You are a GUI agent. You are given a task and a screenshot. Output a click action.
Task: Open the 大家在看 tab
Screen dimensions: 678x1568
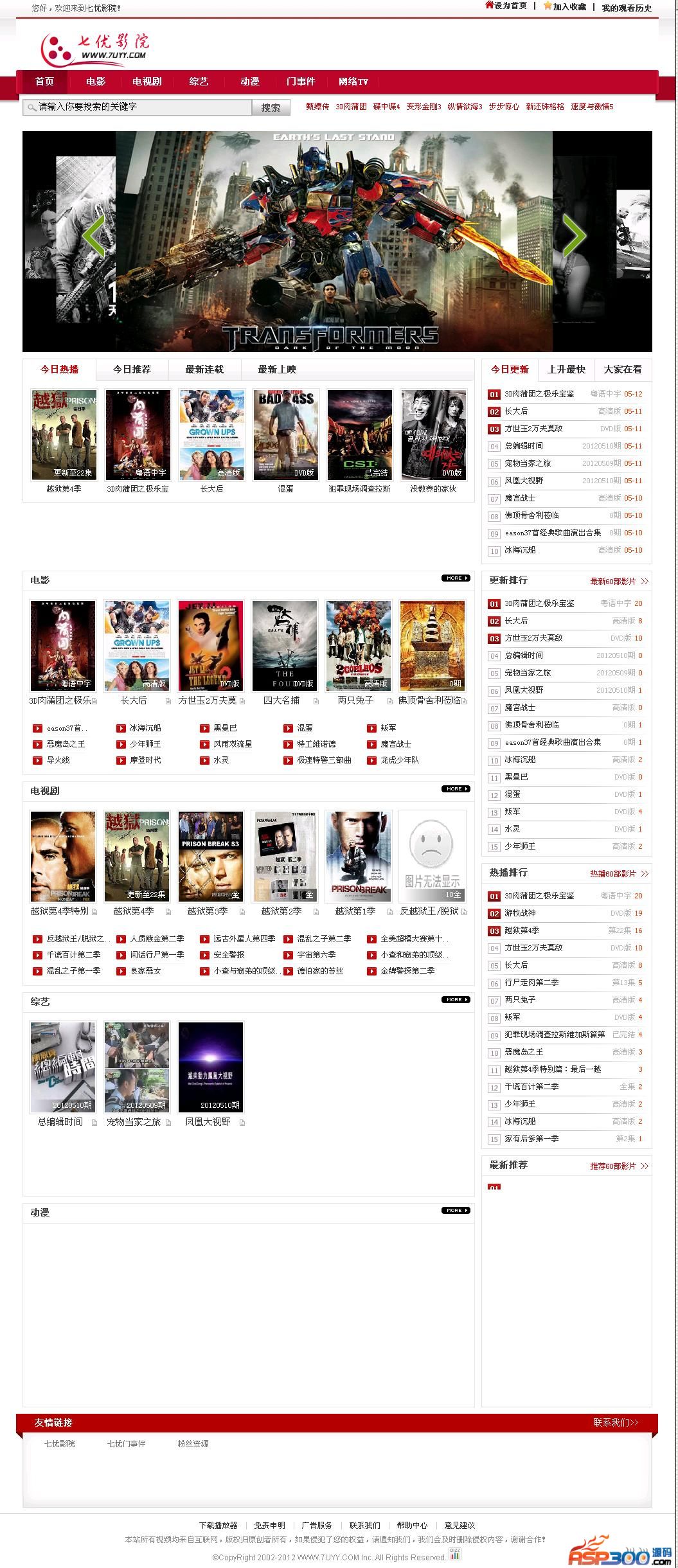[622, 370]
